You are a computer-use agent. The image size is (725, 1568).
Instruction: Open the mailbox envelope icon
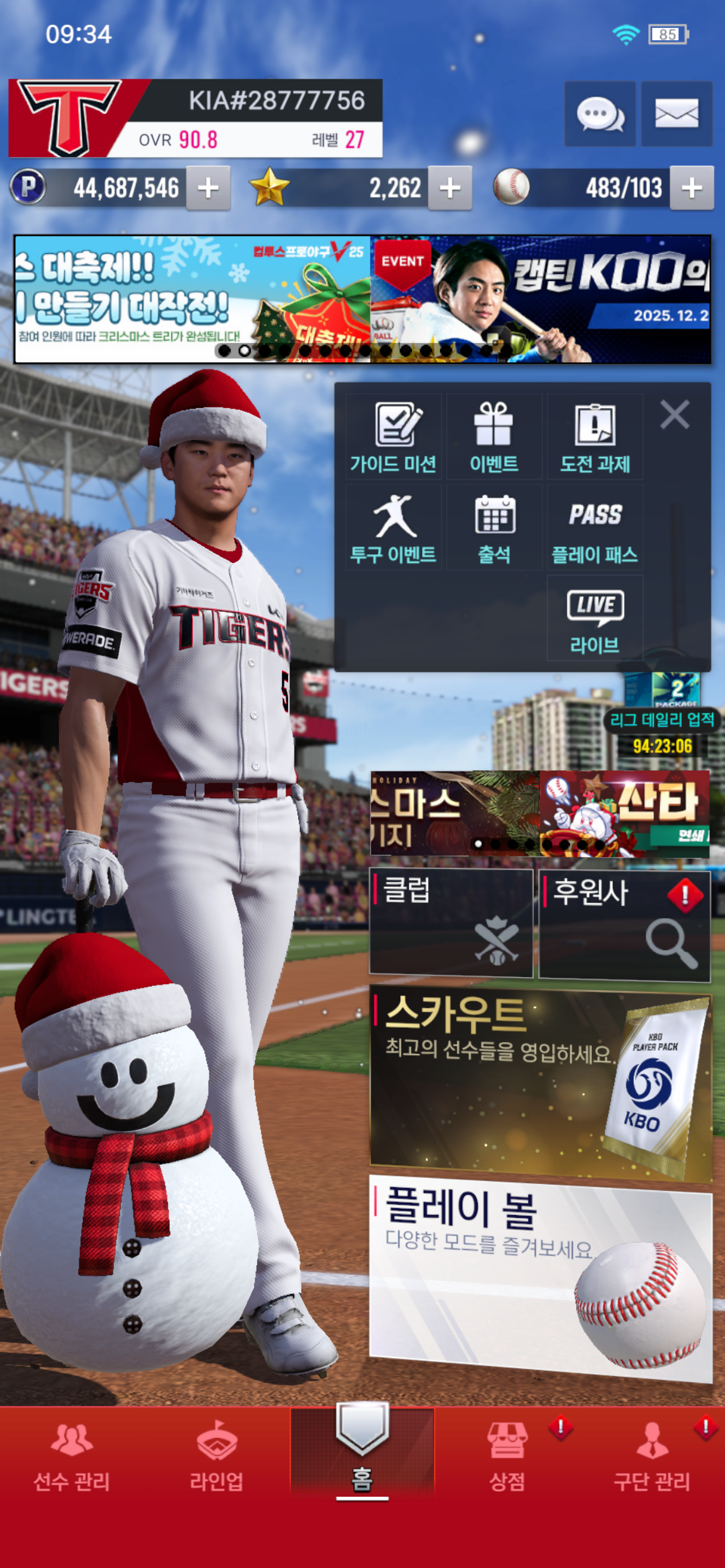(x=676, y=115)
